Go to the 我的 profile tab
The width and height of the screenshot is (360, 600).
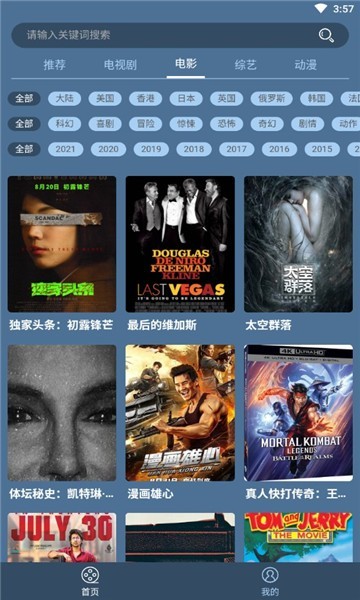[x=270, y=581]
